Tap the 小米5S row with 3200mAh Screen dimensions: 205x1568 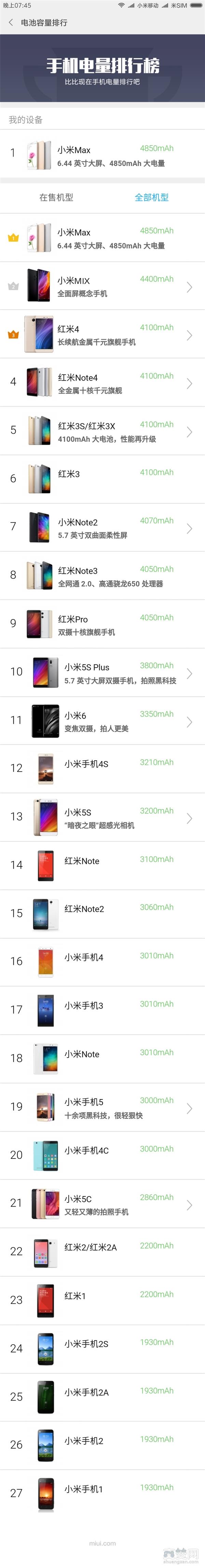pyautogui.click(x=102, y=818)
